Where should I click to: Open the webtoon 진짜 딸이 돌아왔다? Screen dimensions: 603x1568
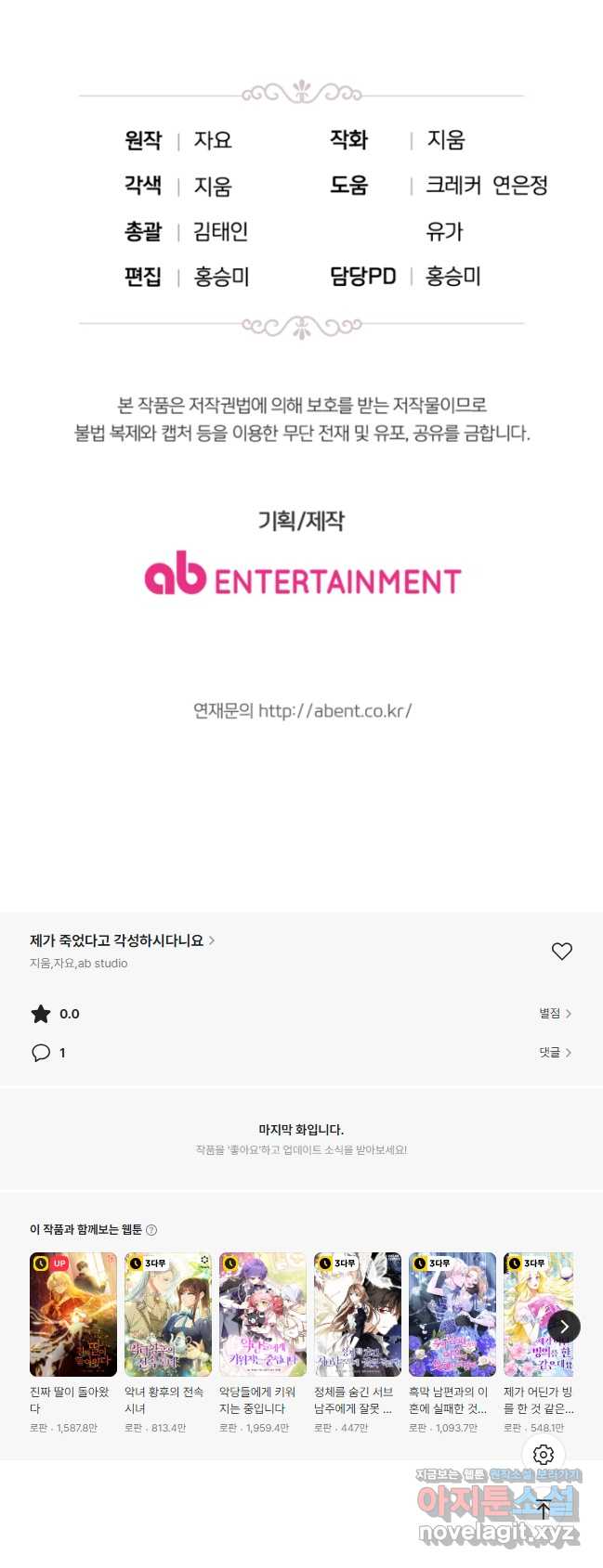[x=73, y=1315]
